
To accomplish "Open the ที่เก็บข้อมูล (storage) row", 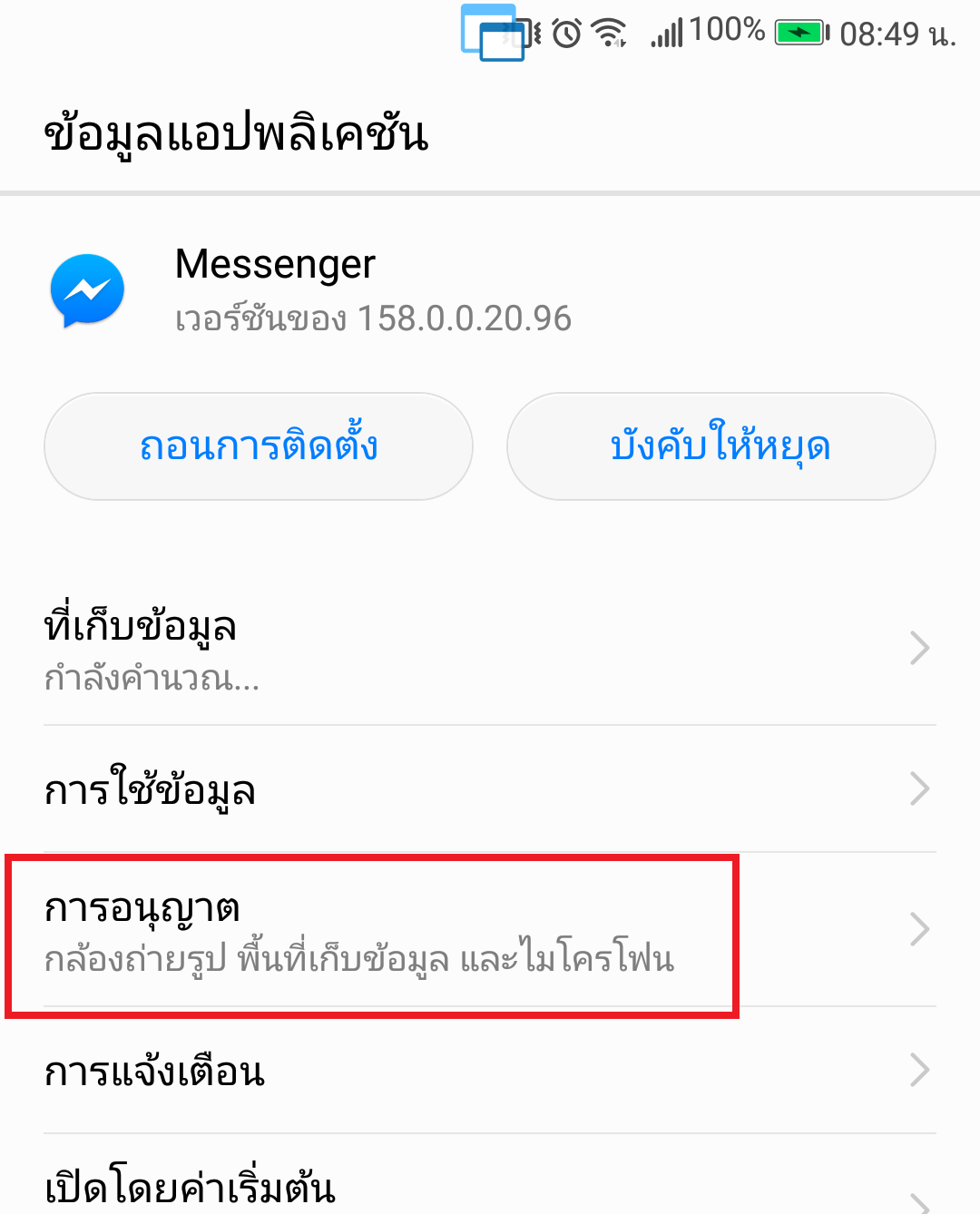I will click(x=489, y=650).
